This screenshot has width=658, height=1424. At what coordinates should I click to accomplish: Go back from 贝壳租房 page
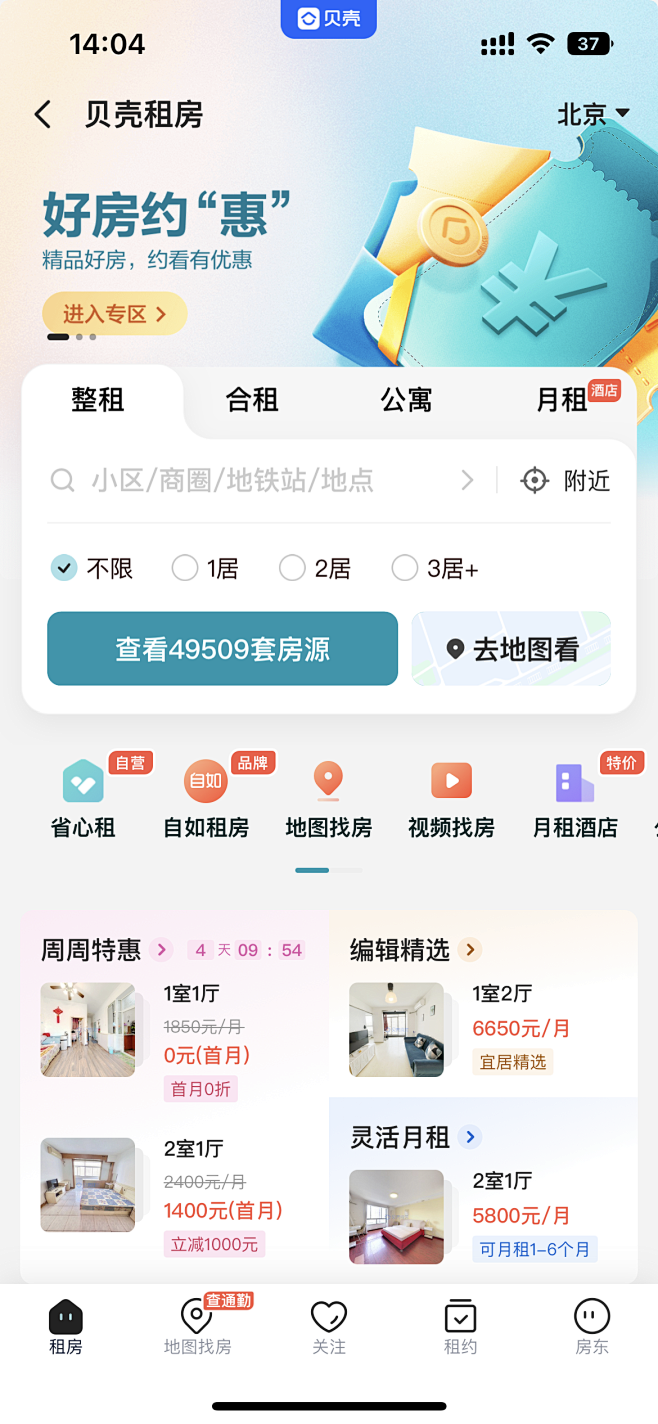[x=42, y=115]
